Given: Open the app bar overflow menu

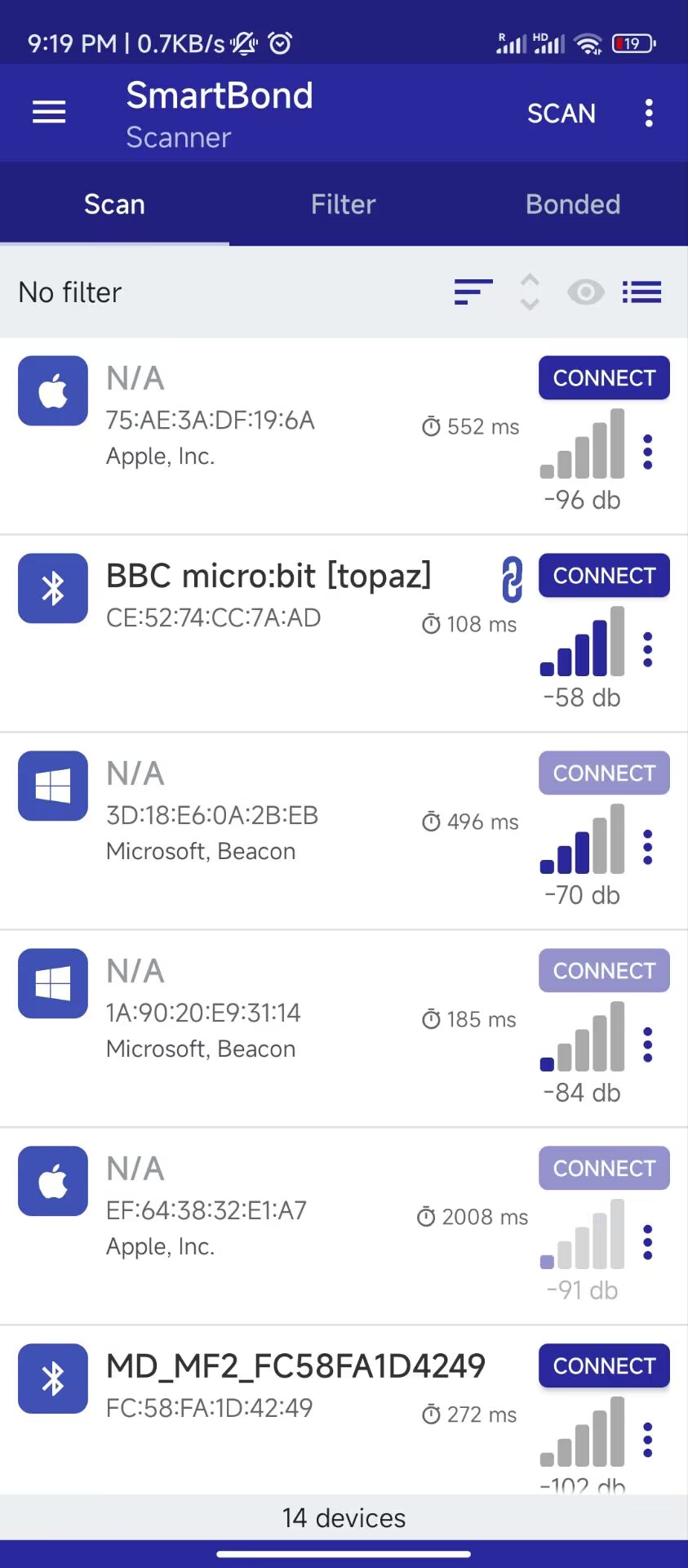Looking at the screenshot, I should click(x=649, y=114).
